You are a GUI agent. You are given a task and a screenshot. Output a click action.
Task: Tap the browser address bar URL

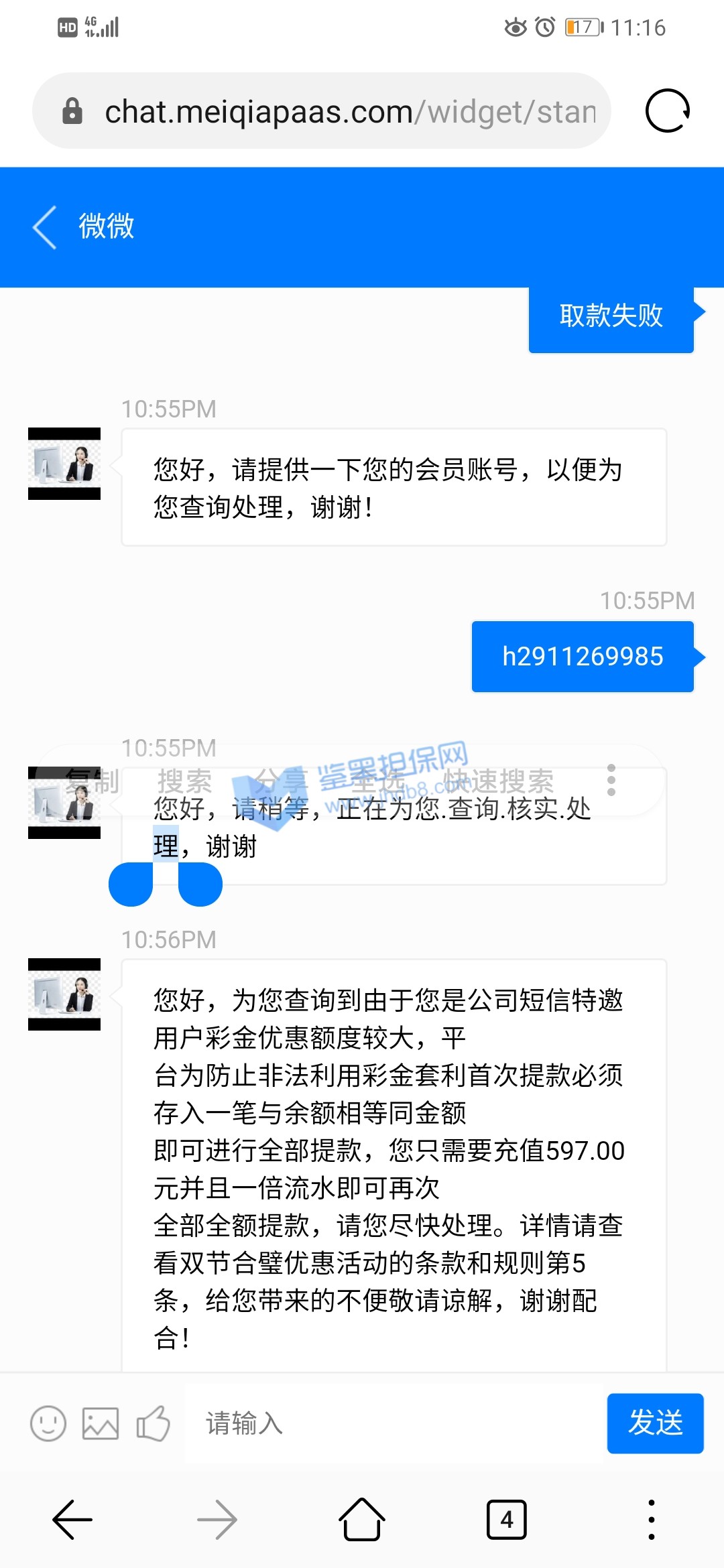point(349,111)
